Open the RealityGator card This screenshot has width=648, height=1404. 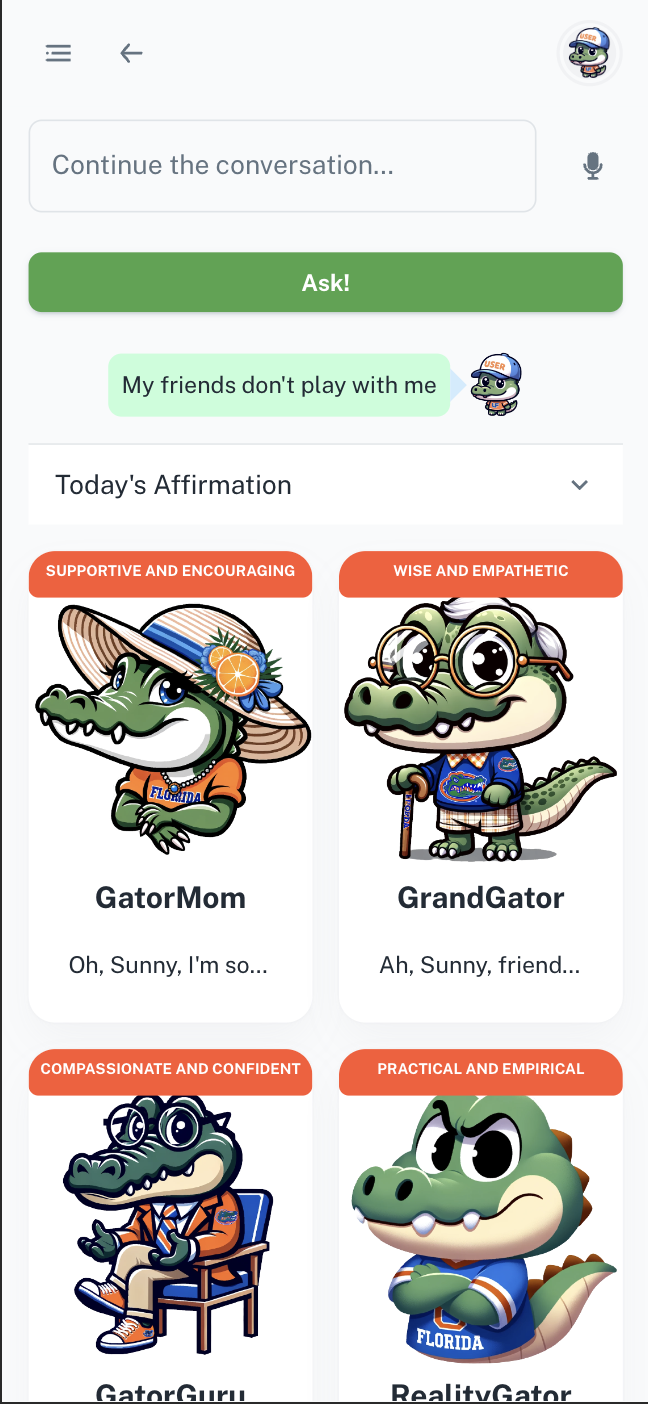click(x=481, y=1226)
